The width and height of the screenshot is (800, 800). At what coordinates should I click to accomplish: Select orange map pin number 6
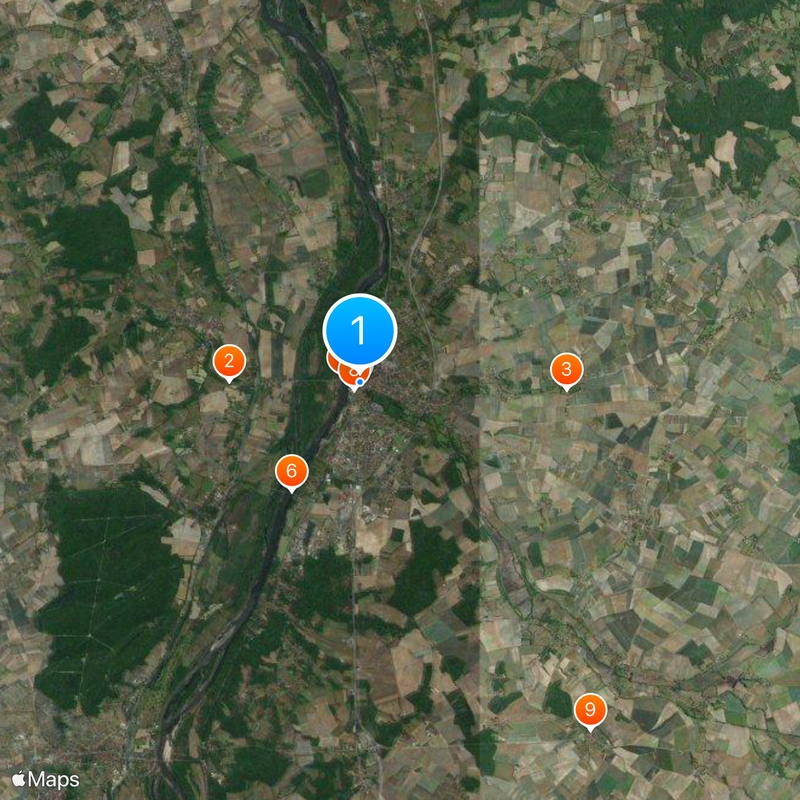tap(291, 471)
